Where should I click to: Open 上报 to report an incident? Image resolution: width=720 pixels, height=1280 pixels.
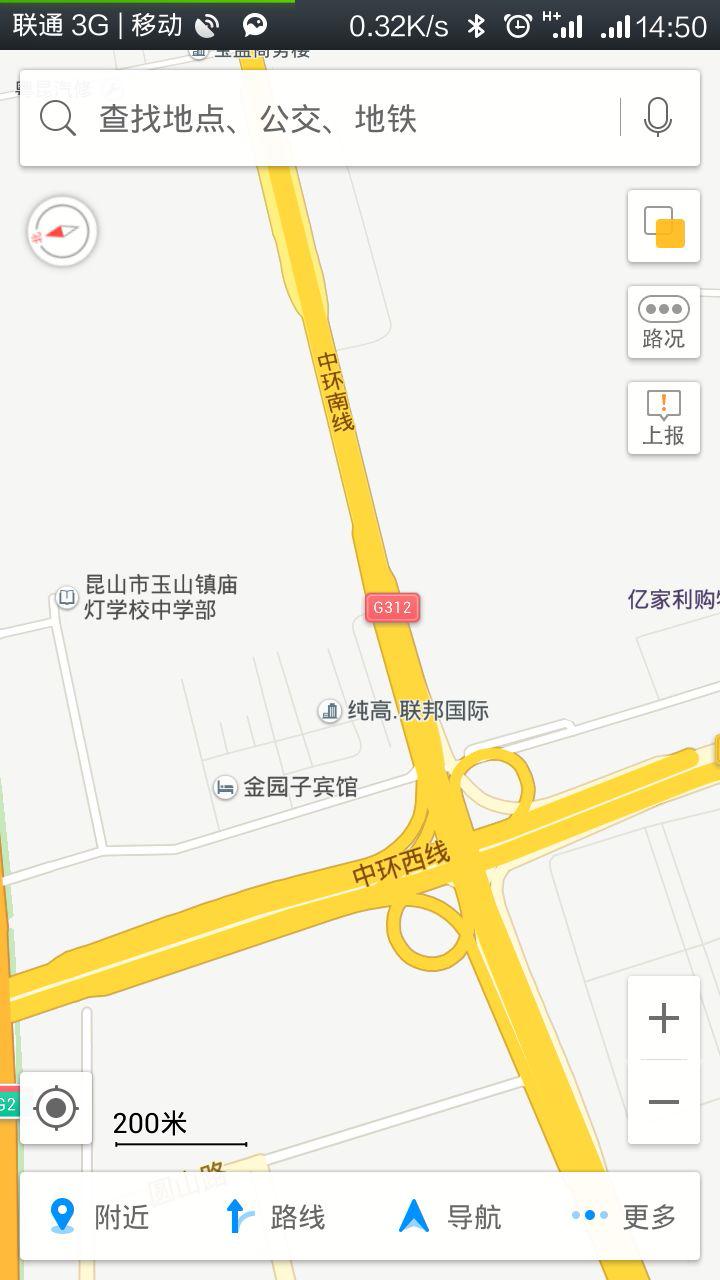pos(664,418)
